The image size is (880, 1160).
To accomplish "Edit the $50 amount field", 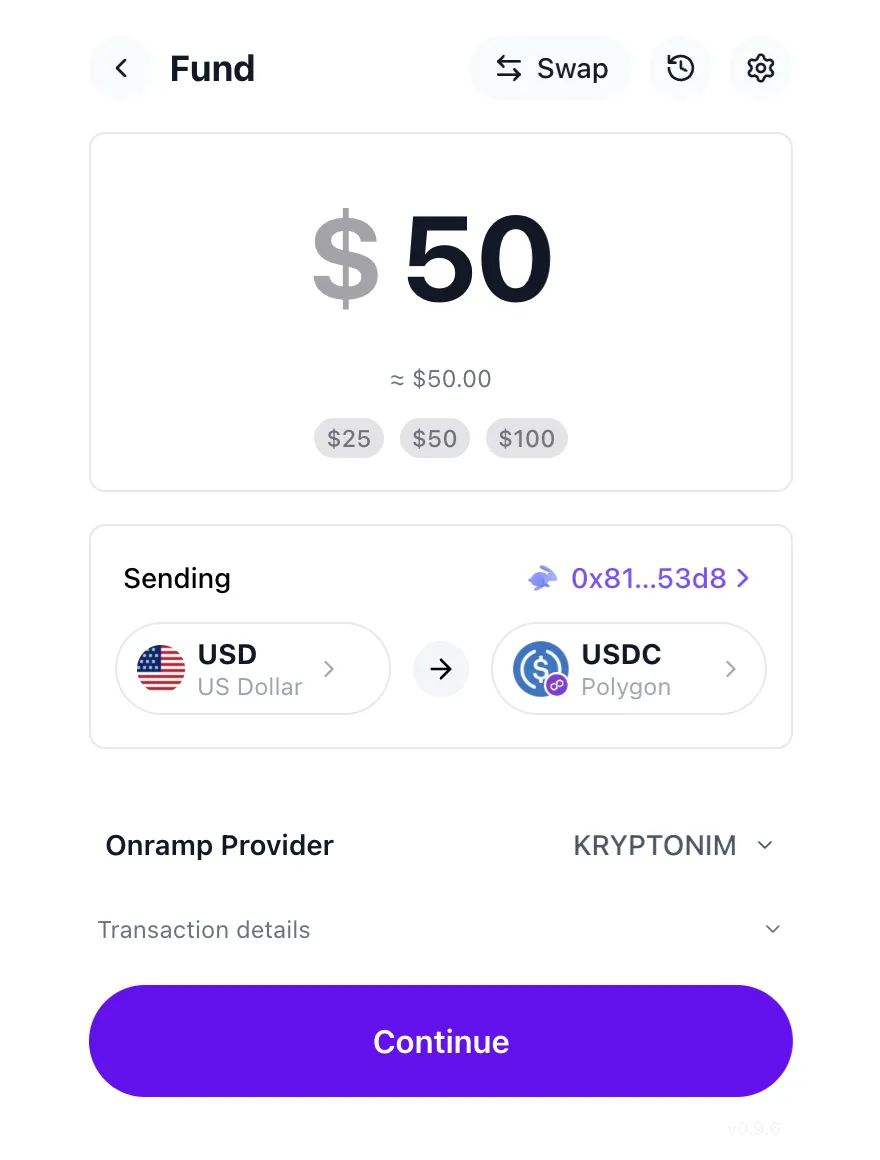I will coord(478,260).
